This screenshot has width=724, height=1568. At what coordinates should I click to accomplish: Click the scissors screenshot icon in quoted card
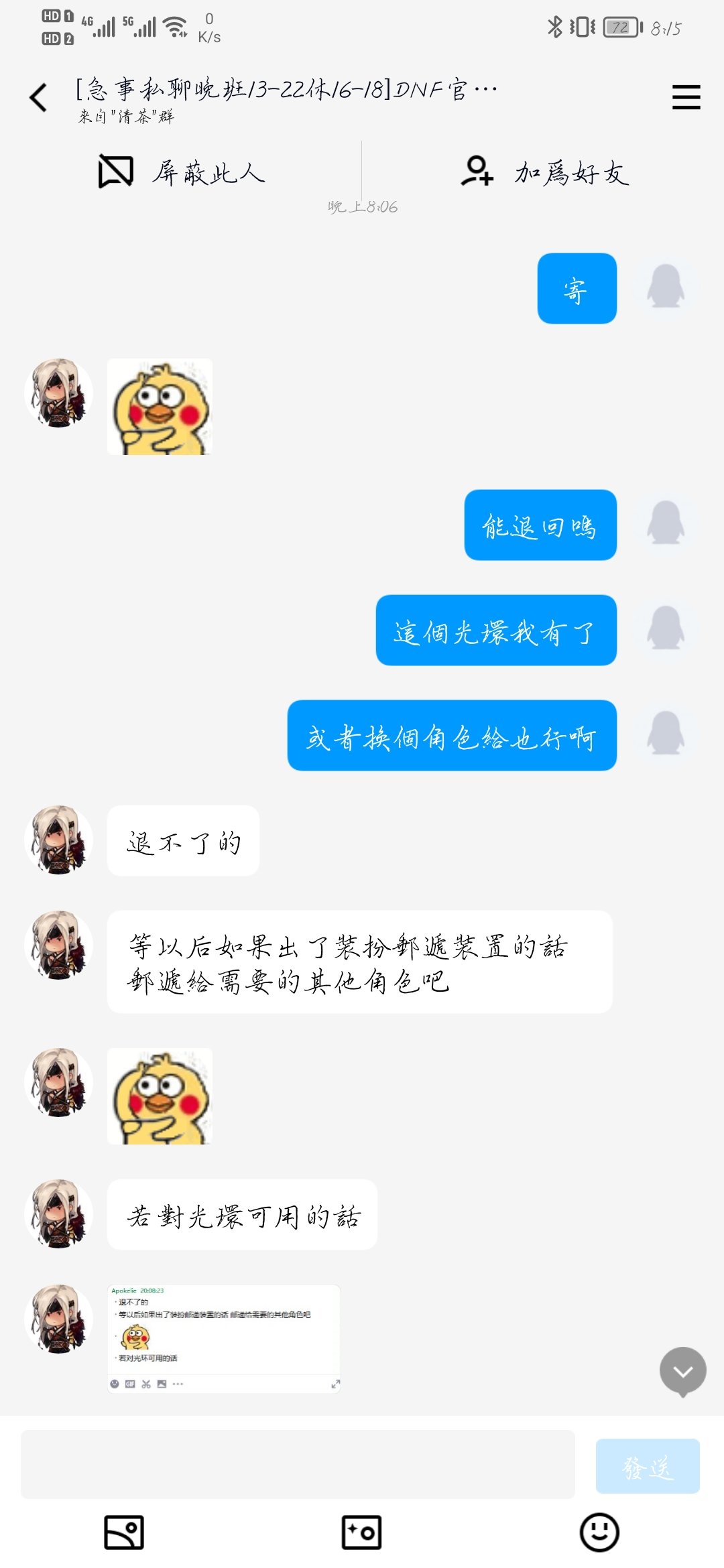coord(145,1384)
